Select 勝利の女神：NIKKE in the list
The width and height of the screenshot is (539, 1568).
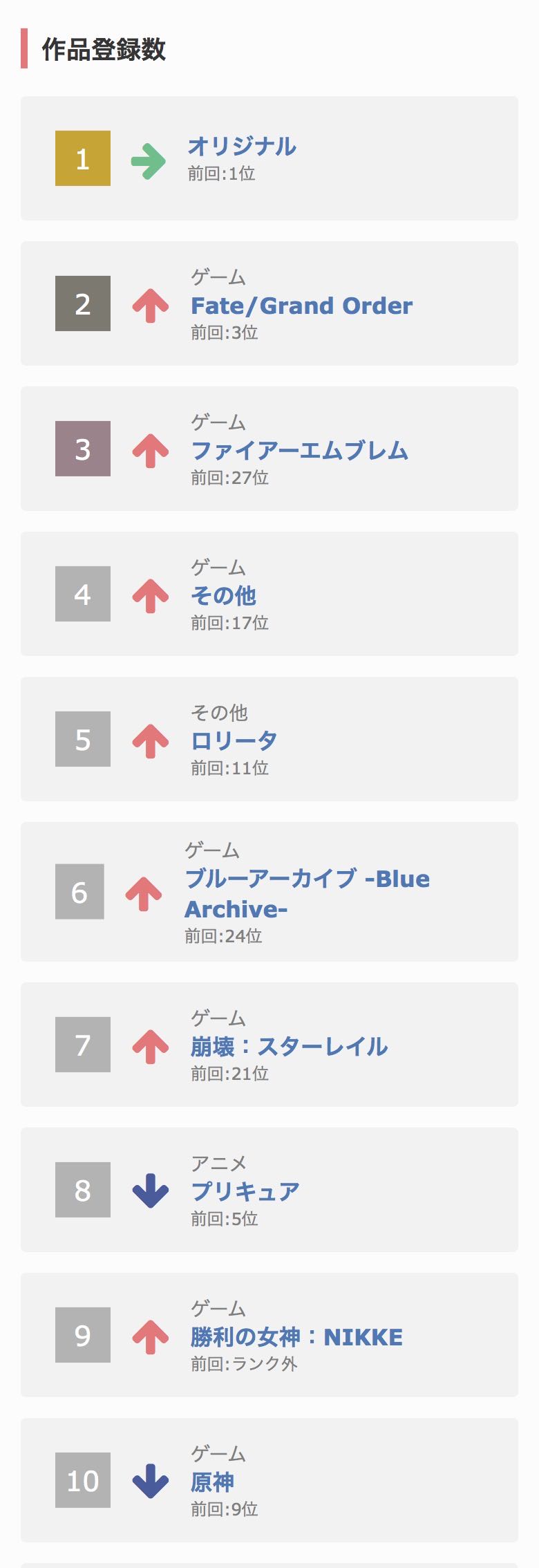point(296,1337)
